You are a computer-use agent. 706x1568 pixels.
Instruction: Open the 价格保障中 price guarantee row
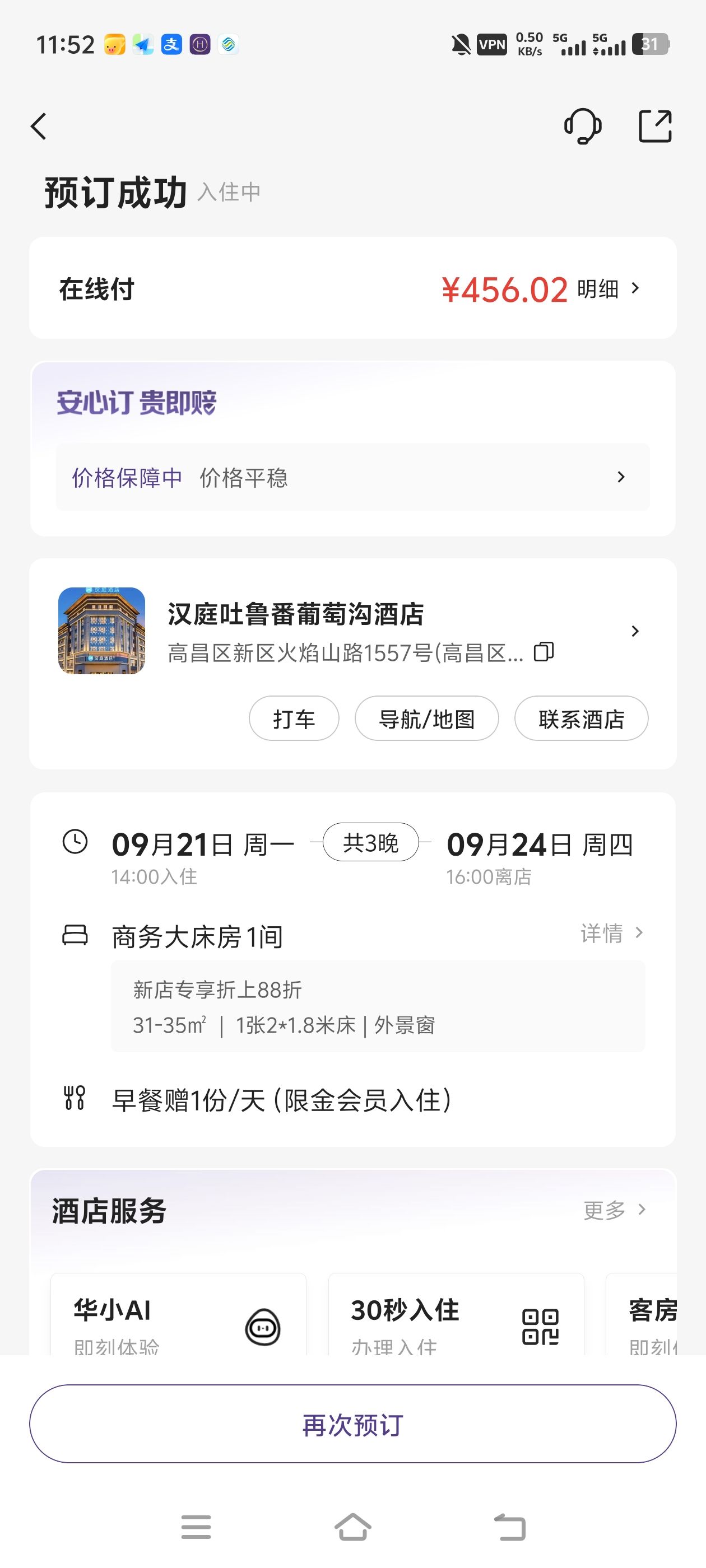pos(352,477)
